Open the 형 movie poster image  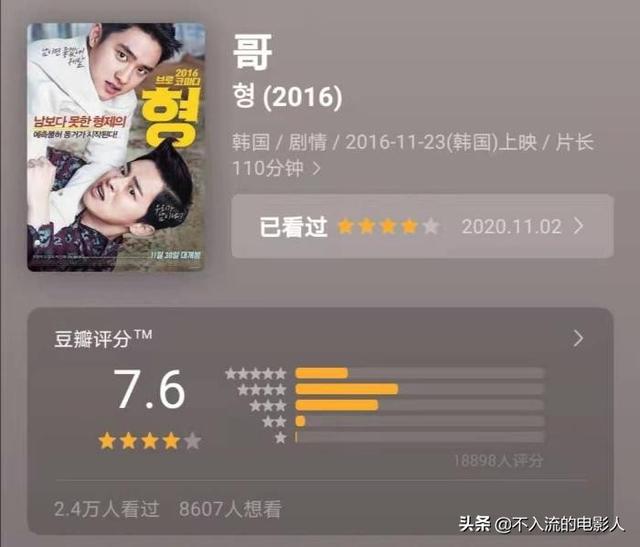pyautogui.click(x=116, y=147)
